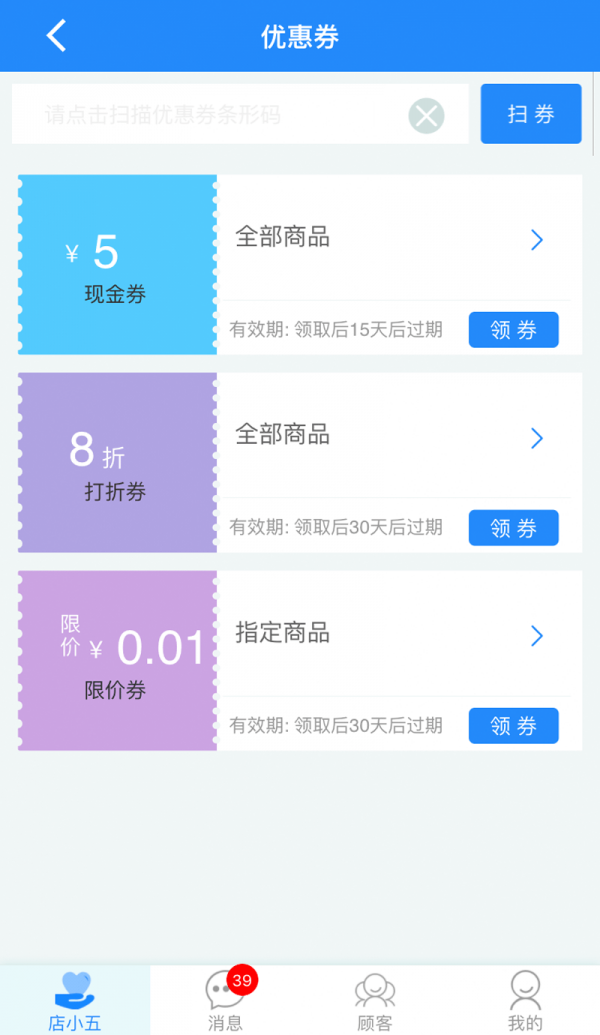Open 全部商品 details for the 现金券
This screenshot has width=600, height=1035.
[x=536, y=239]
